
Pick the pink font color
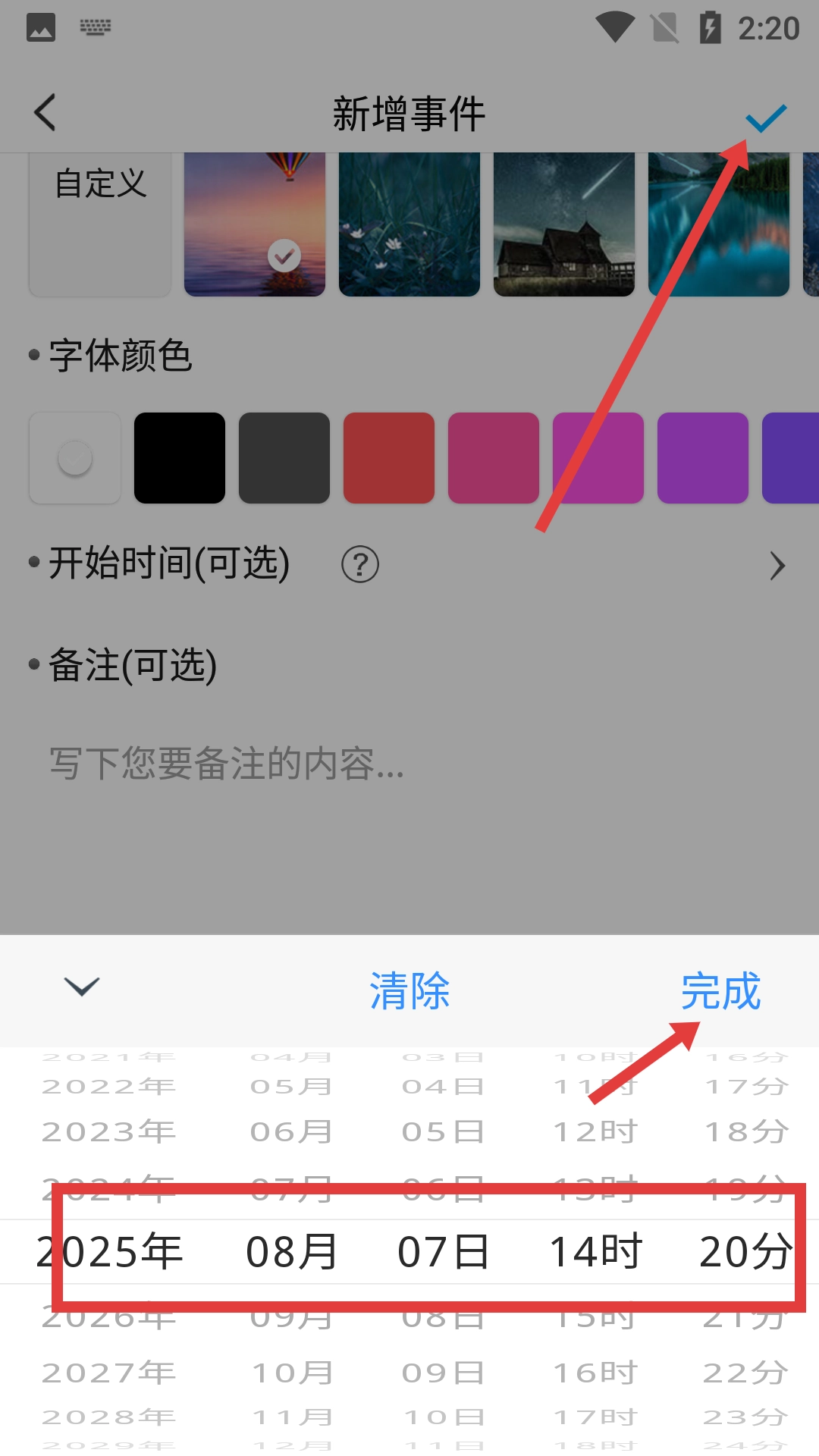494,458
